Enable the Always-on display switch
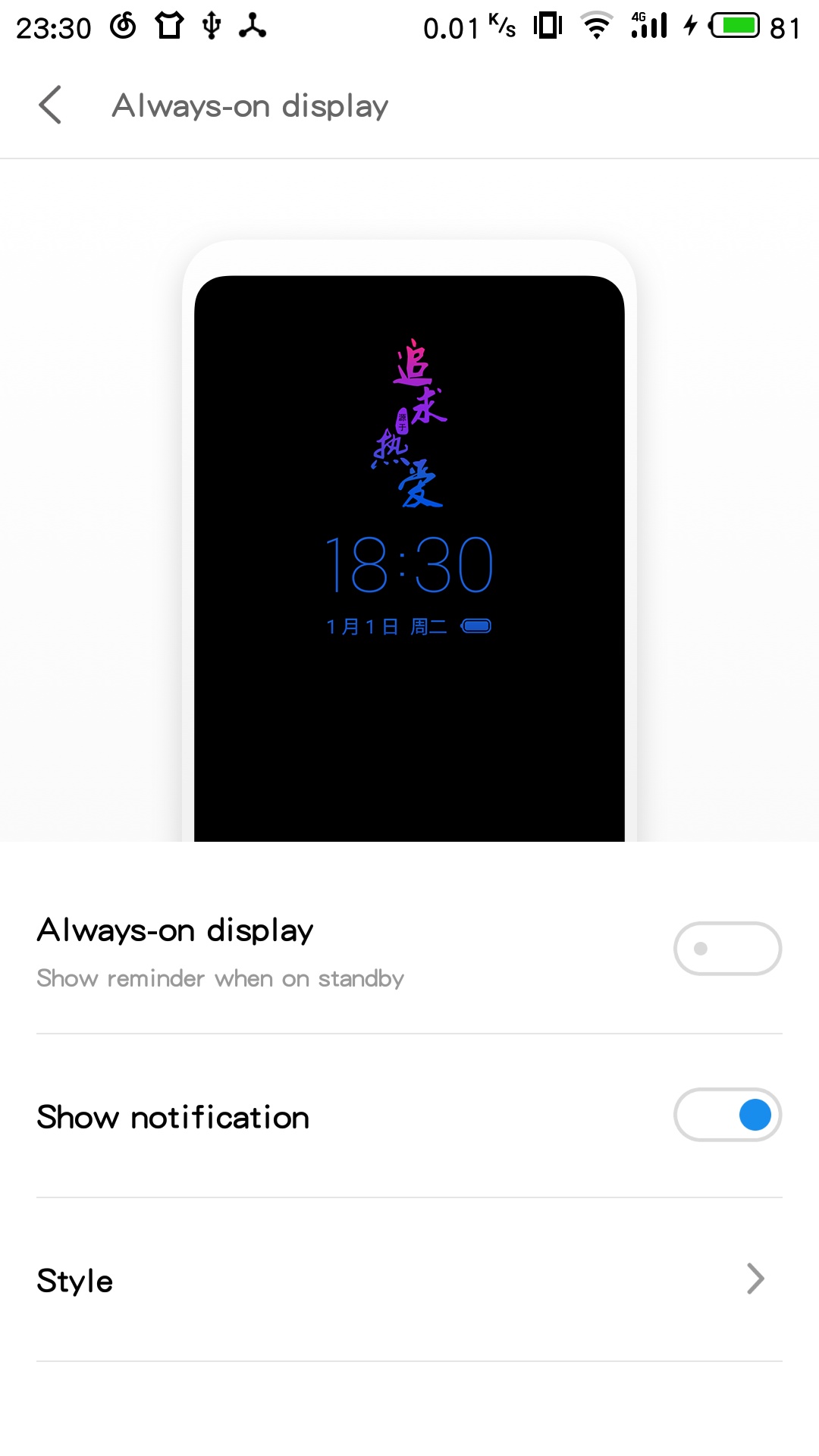This screenshot has height=1456, width=819. click(727, 949)
